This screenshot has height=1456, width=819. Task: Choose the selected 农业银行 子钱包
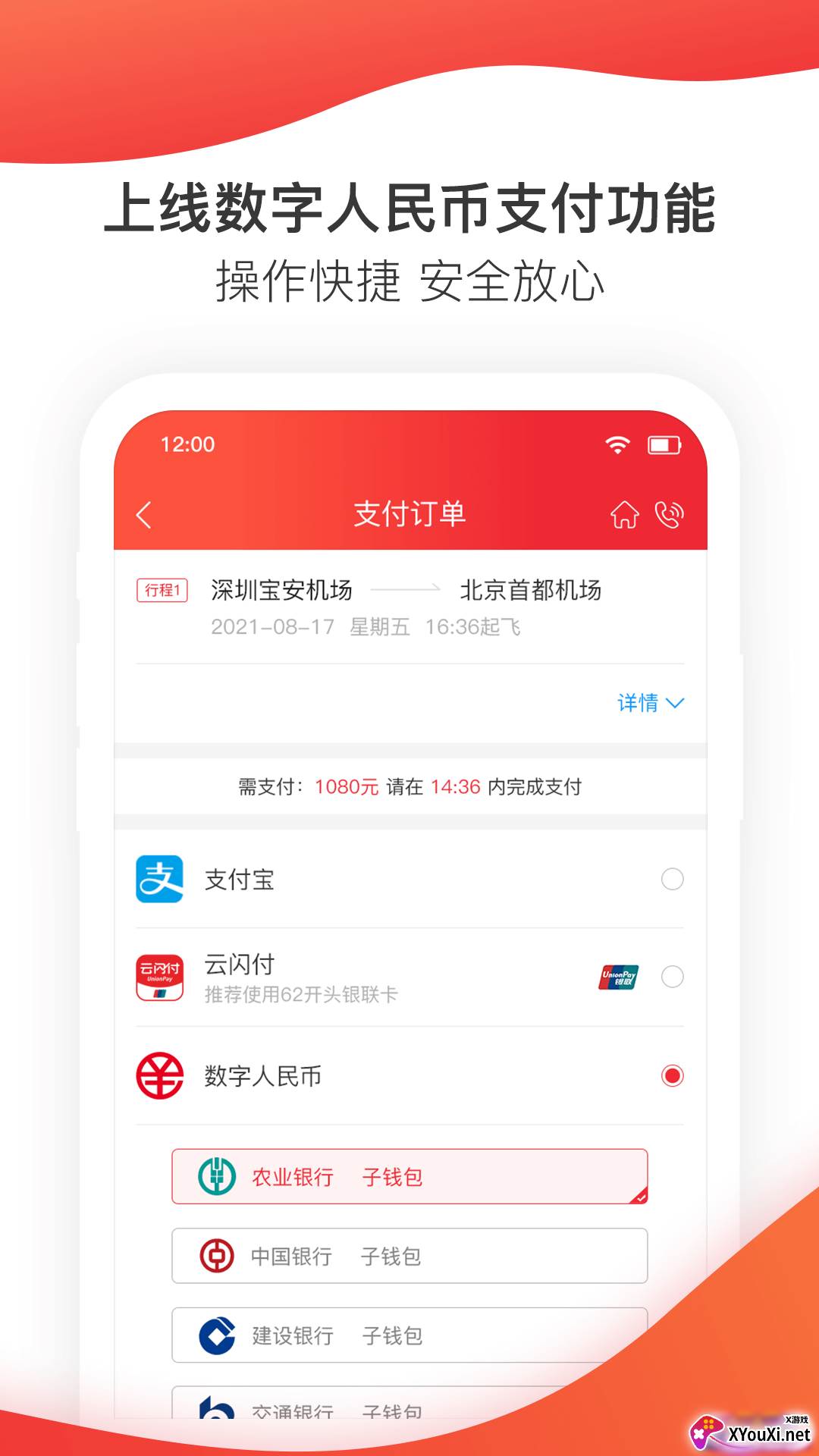coord(409,1177)
